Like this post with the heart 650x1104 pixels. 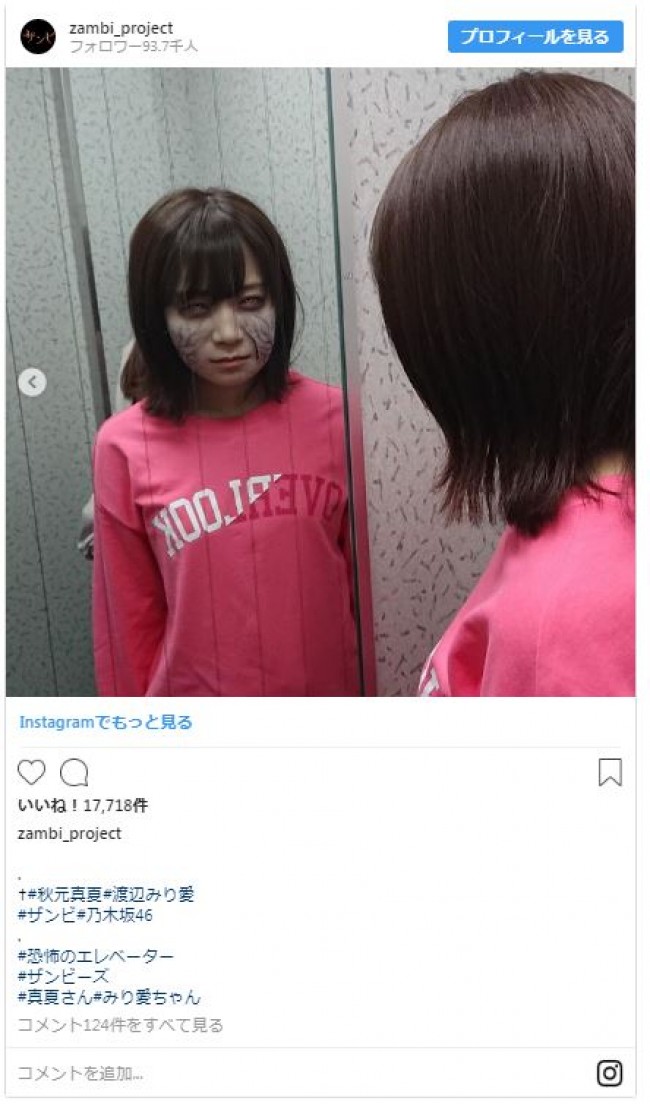(32, 772)
